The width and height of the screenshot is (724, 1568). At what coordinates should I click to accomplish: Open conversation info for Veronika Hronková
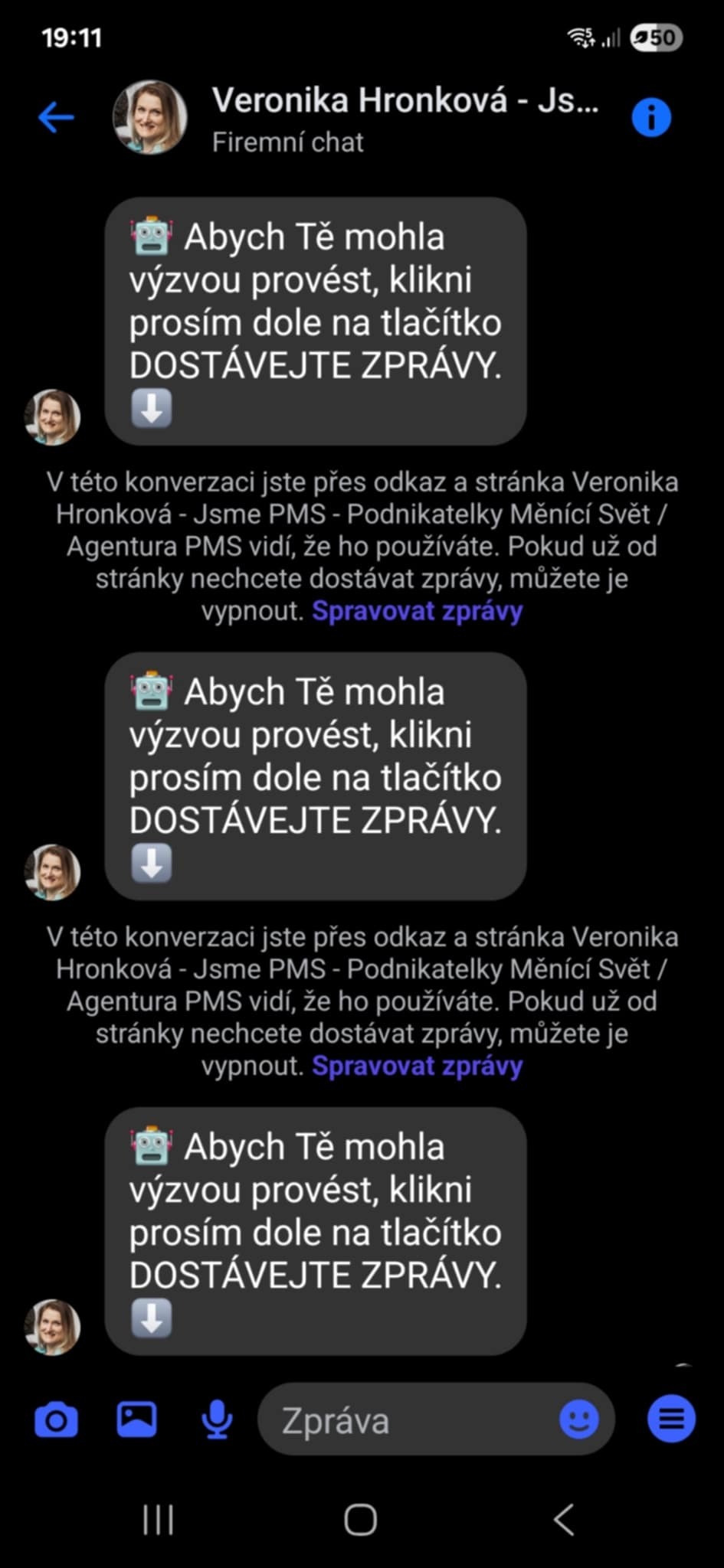point(651,117)
